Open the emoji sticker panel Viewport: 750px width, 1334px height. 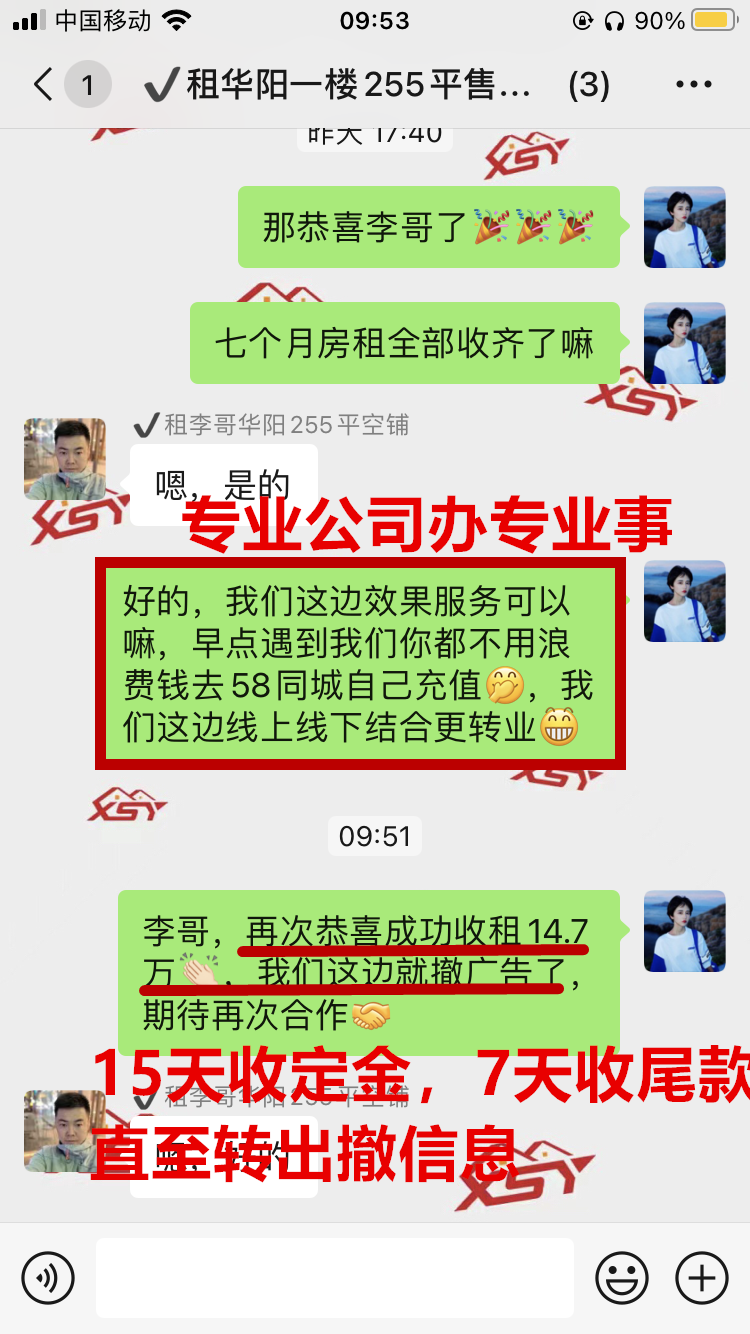[x=622, y=1277]
